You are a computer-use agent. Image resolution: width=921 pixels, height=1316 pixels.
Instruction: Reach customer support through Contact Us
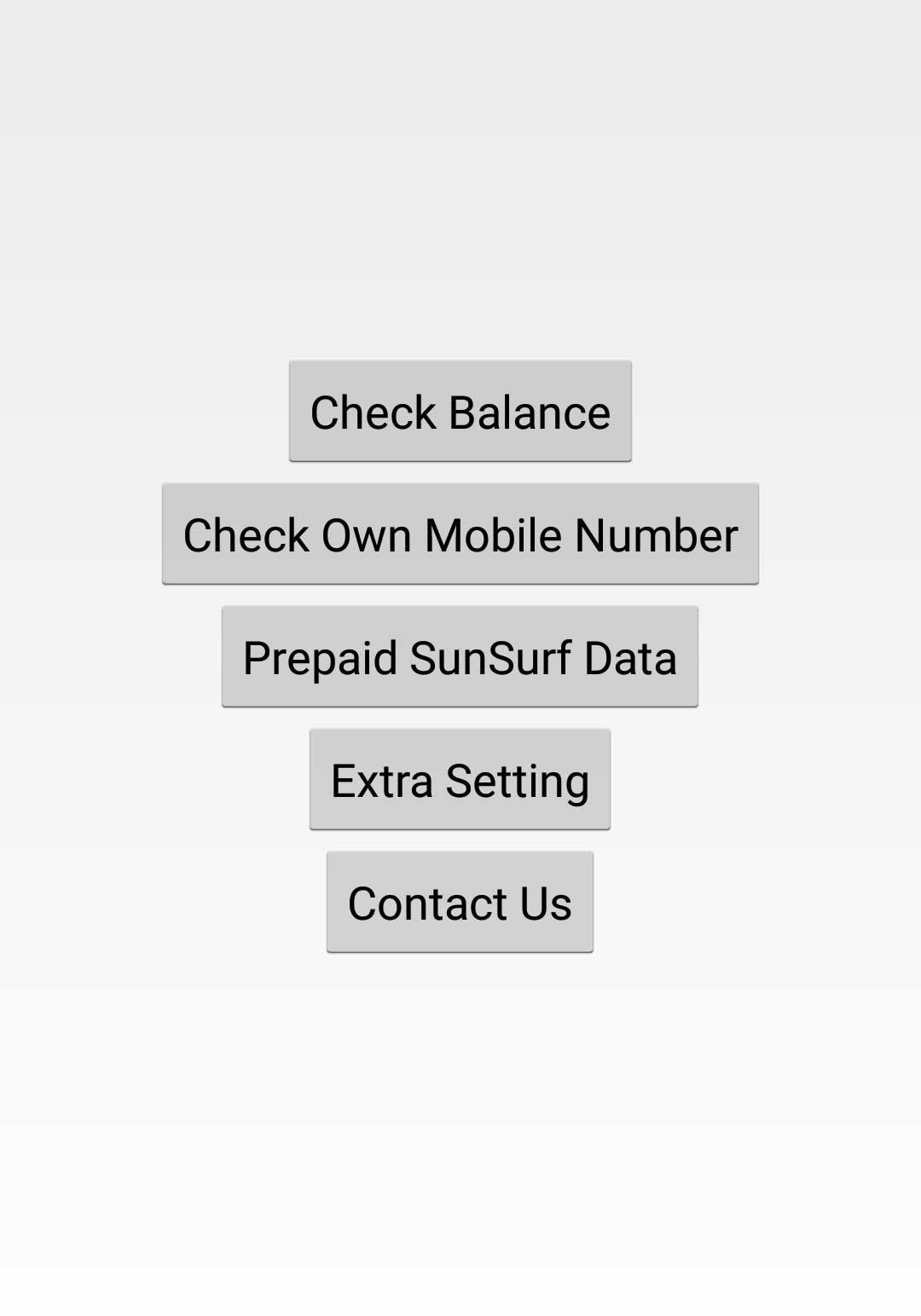coord(460,901)
